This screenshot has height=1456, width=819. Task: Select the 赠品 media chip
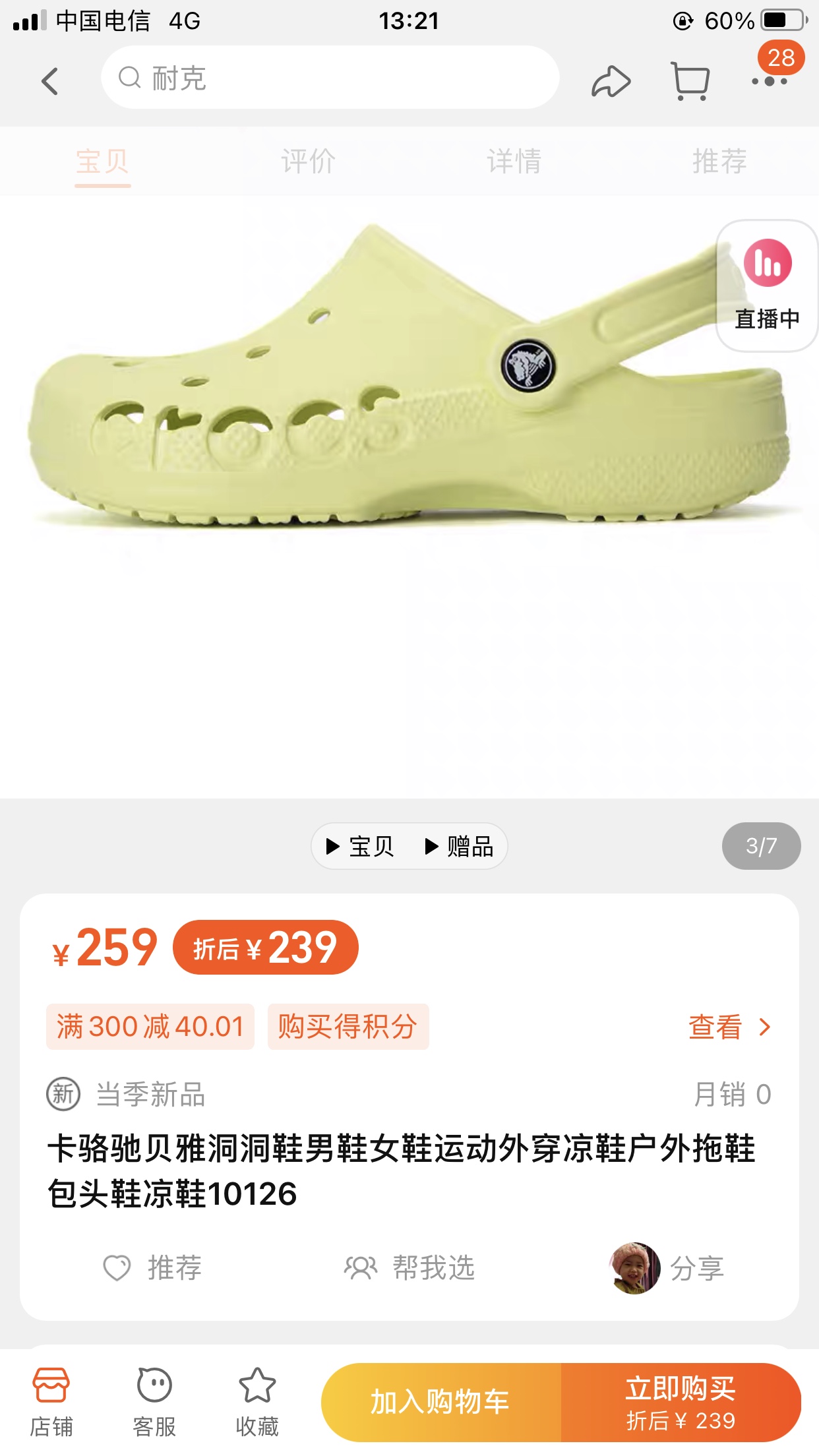[x=460, y=846]
